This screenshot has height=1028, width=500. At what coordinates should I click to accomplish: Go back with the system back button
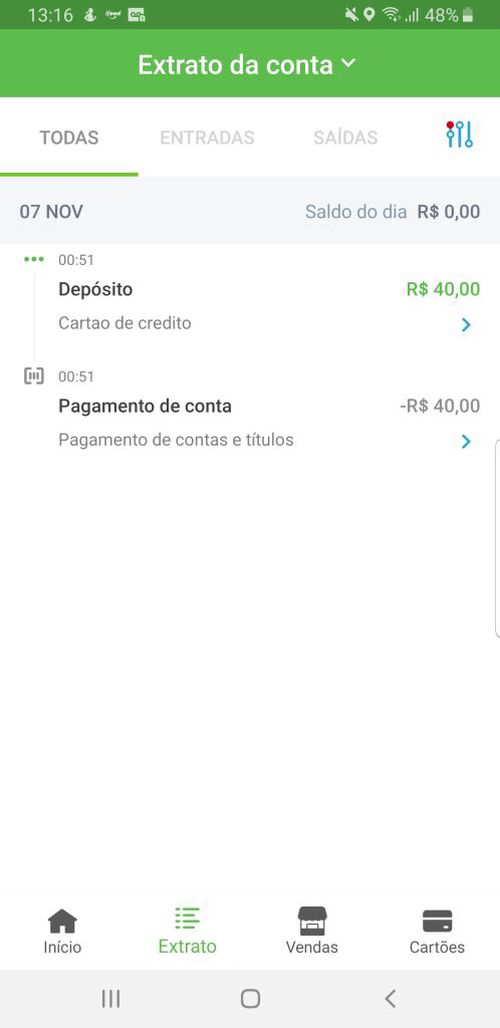click(390, 998)
